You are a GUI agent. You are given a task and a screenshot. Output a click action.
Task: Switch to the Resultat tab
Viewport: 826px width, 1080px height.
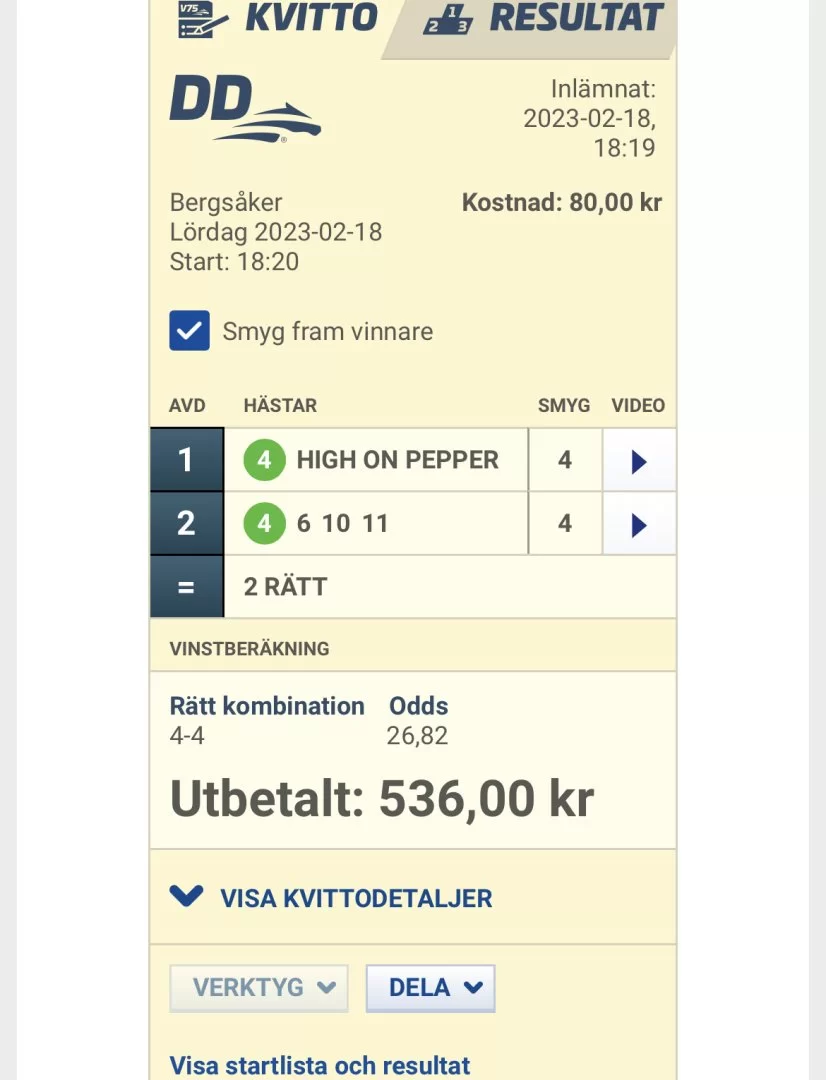546,18
